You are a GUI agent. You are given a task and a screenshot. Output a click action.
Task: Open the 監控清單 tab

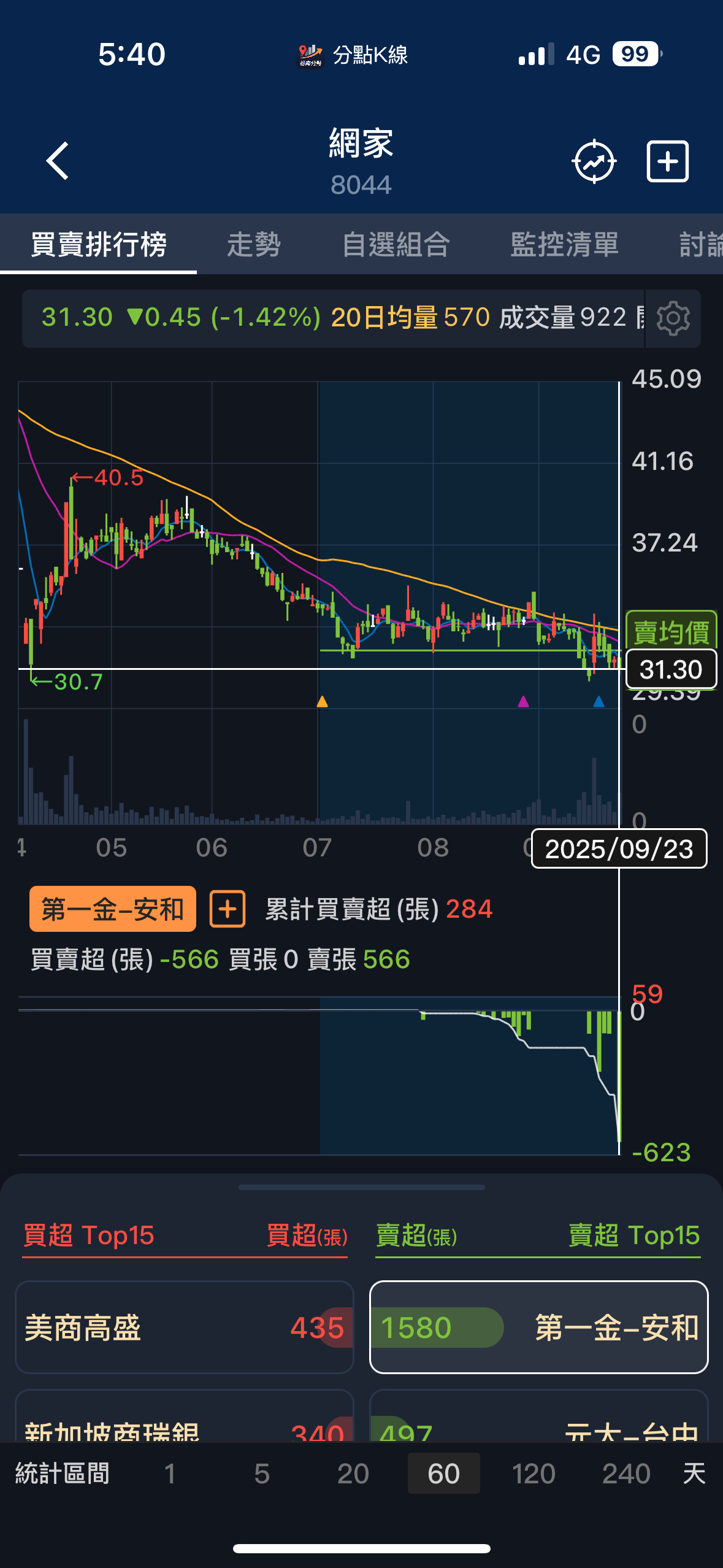click(564, 244)
